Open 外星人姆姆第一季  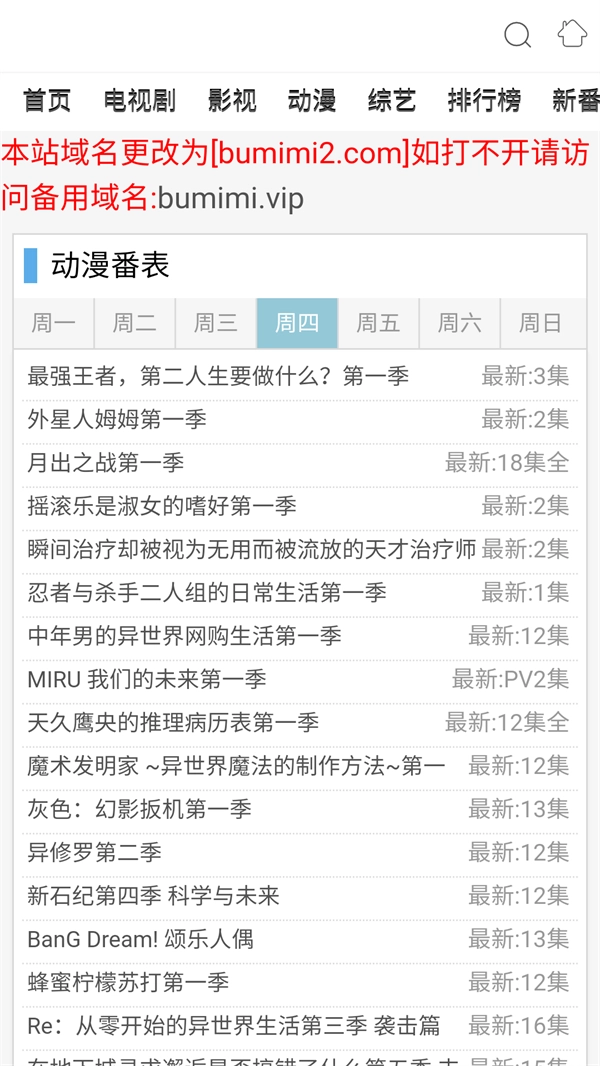coord(117,419)
